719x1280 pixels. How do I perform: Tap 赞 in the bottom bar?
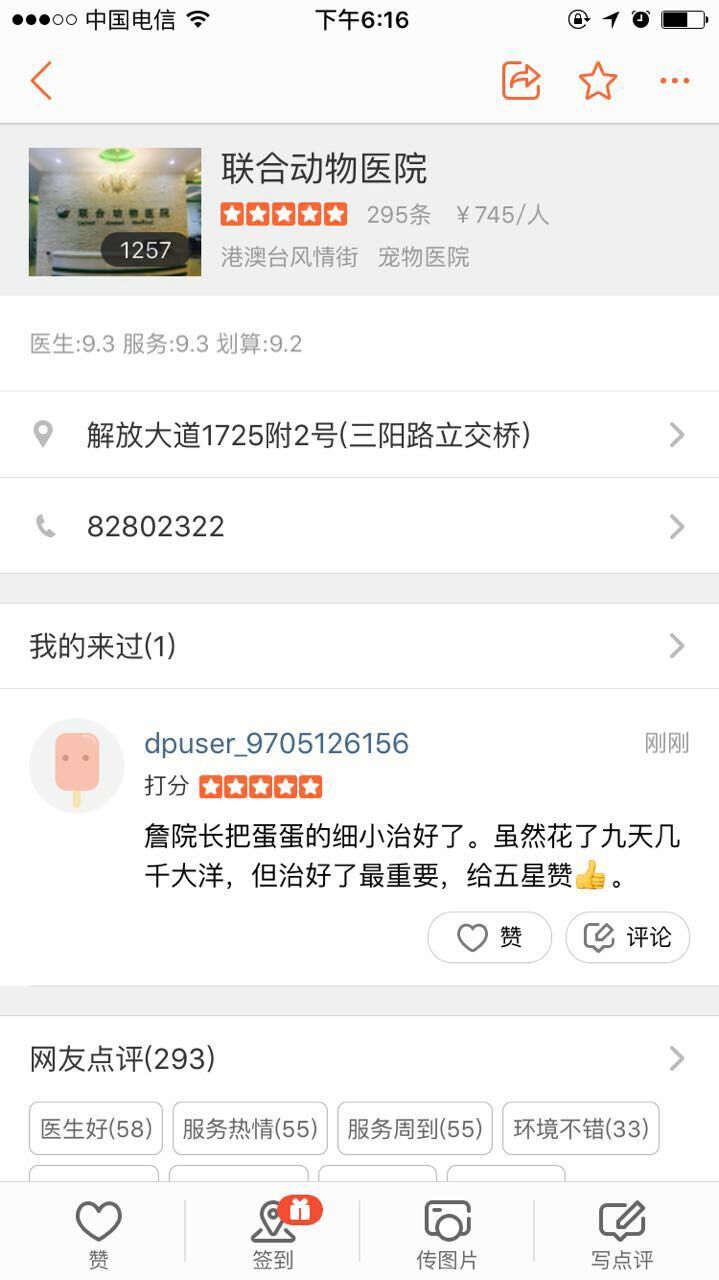98,1234
